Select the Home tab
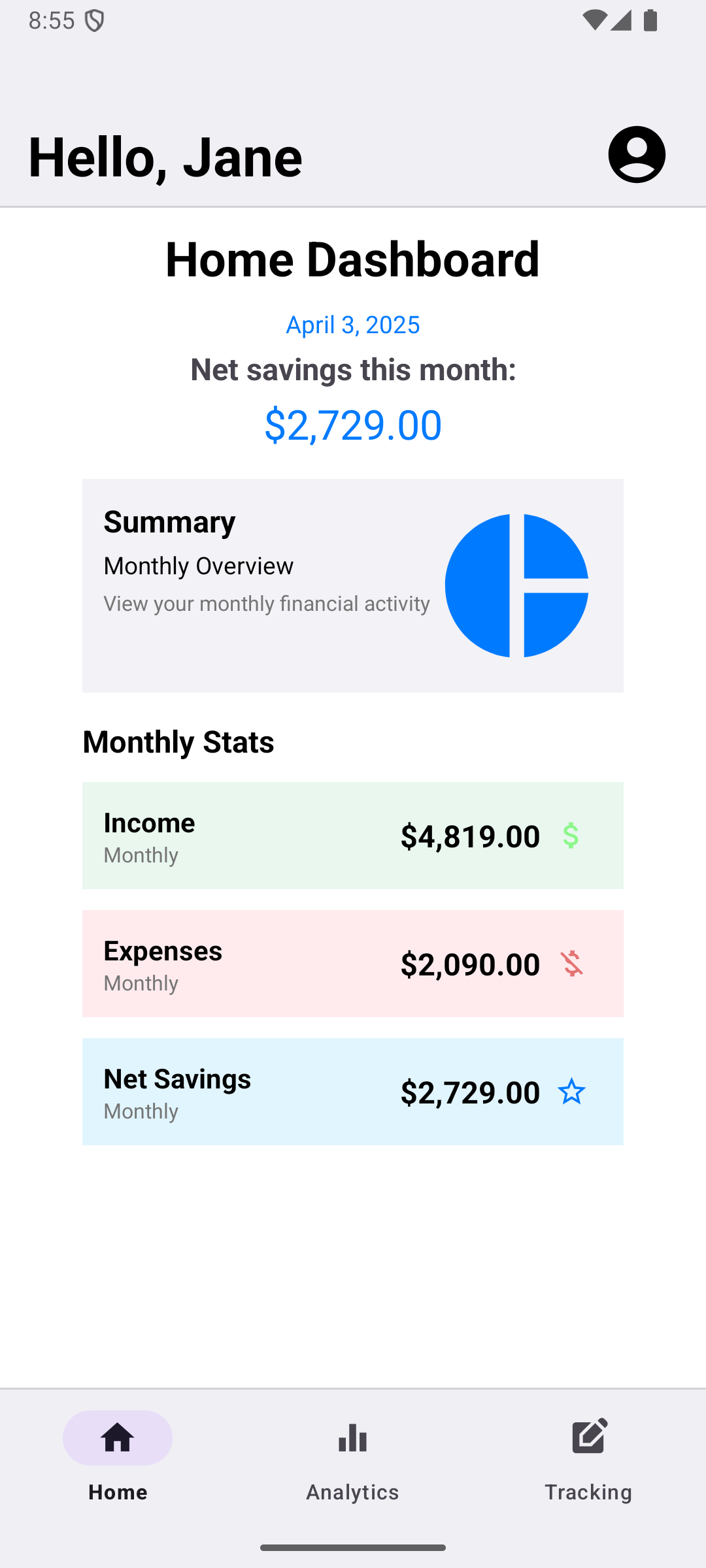706x1568 pixels. [x=117, y=1463]
